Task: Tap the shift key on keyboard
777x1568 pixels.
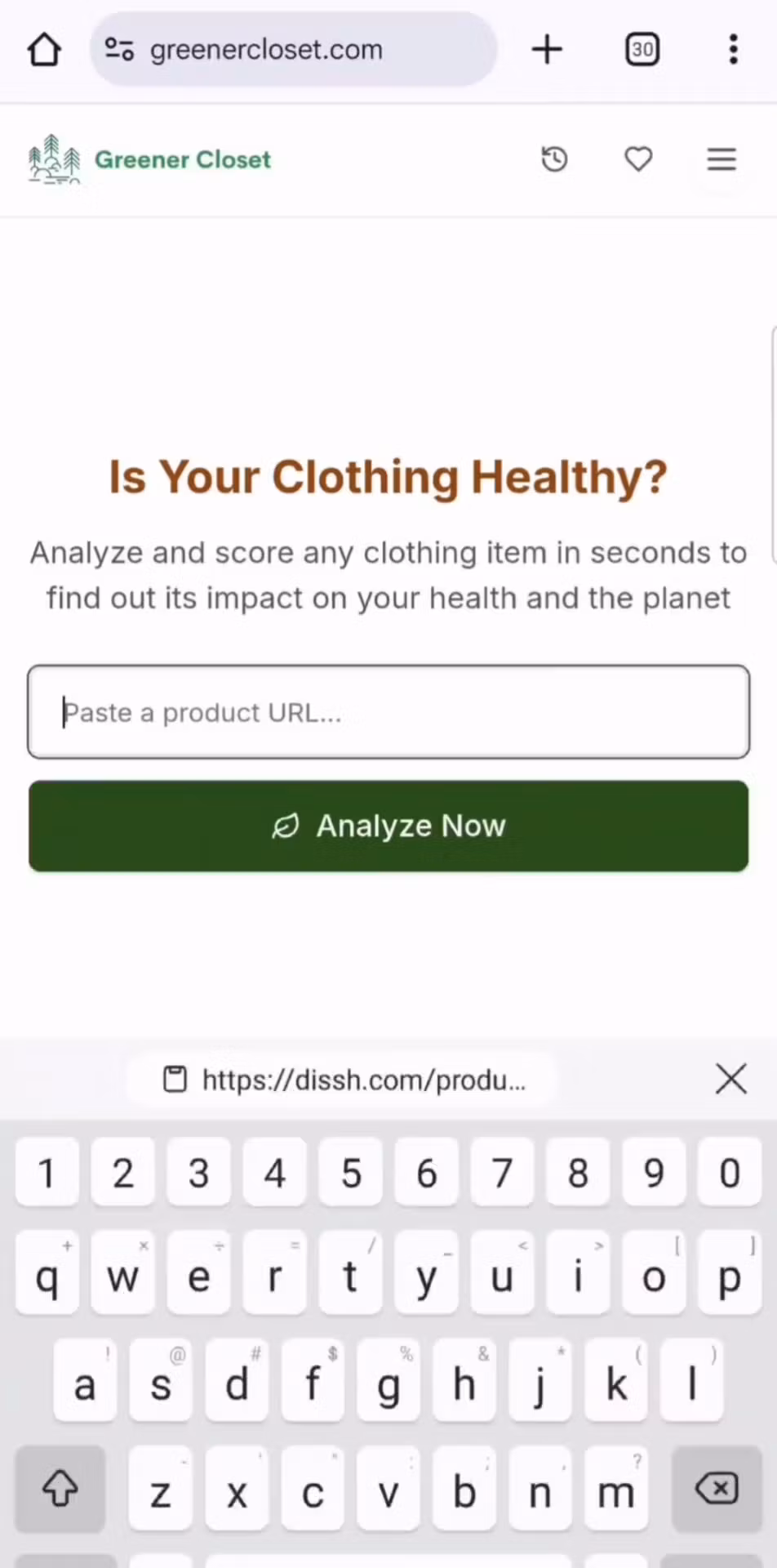Action: coord(60,1489)
